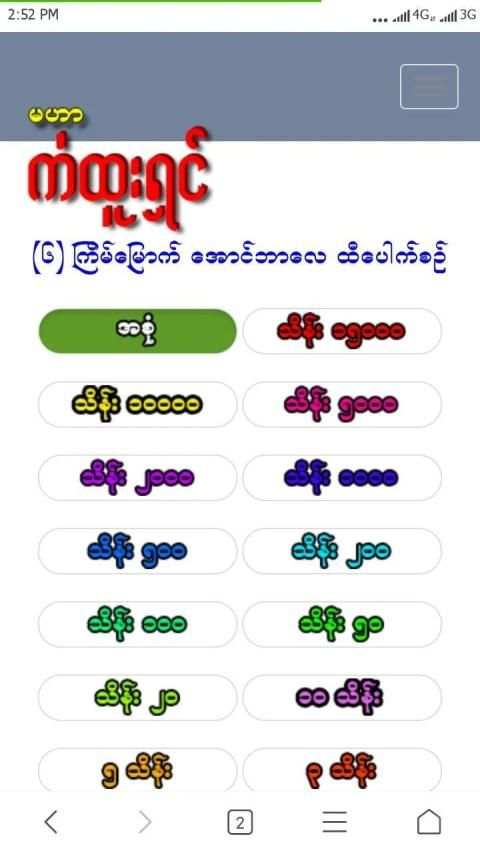The height and width of the screenshot is (853, 480).
Task: Select the သိန်း ၅၀ prize button
Action: (x=342, y=624)
